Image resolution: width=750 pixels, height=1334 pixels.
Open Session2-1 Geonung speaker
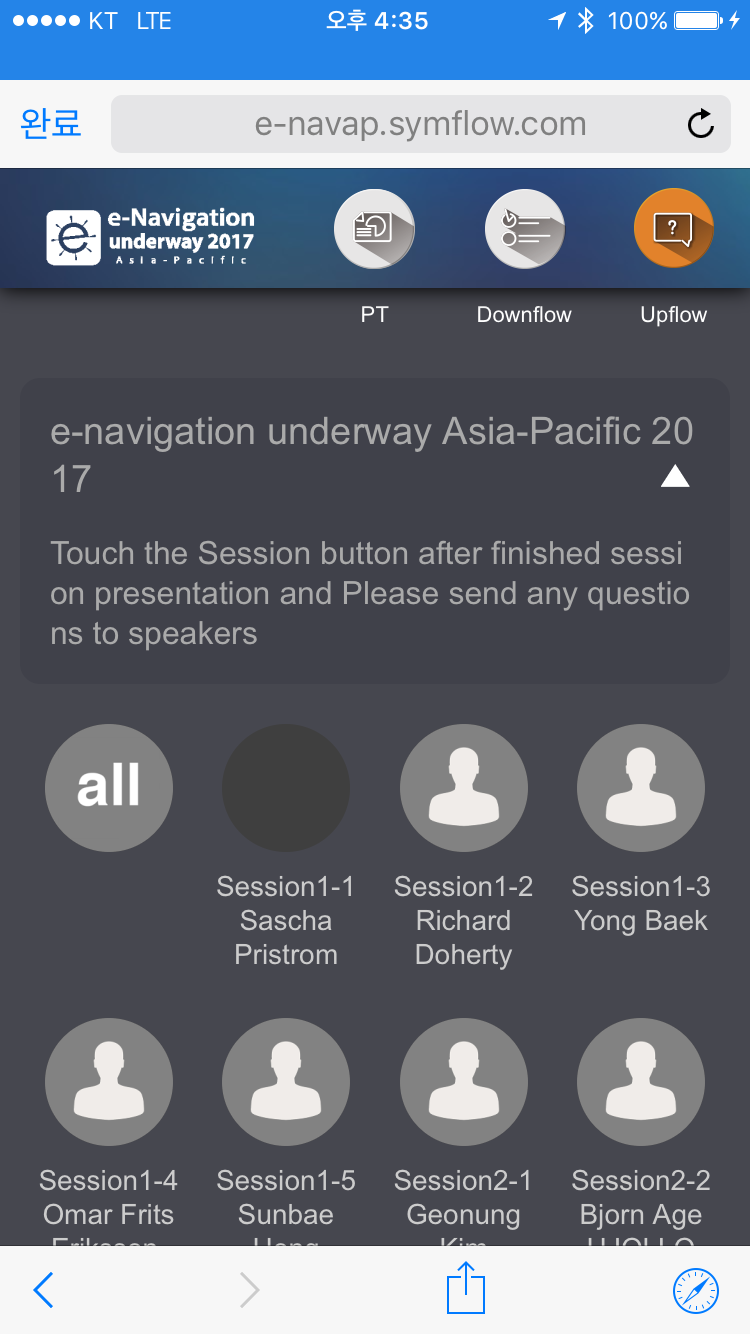click(463, 1082)
